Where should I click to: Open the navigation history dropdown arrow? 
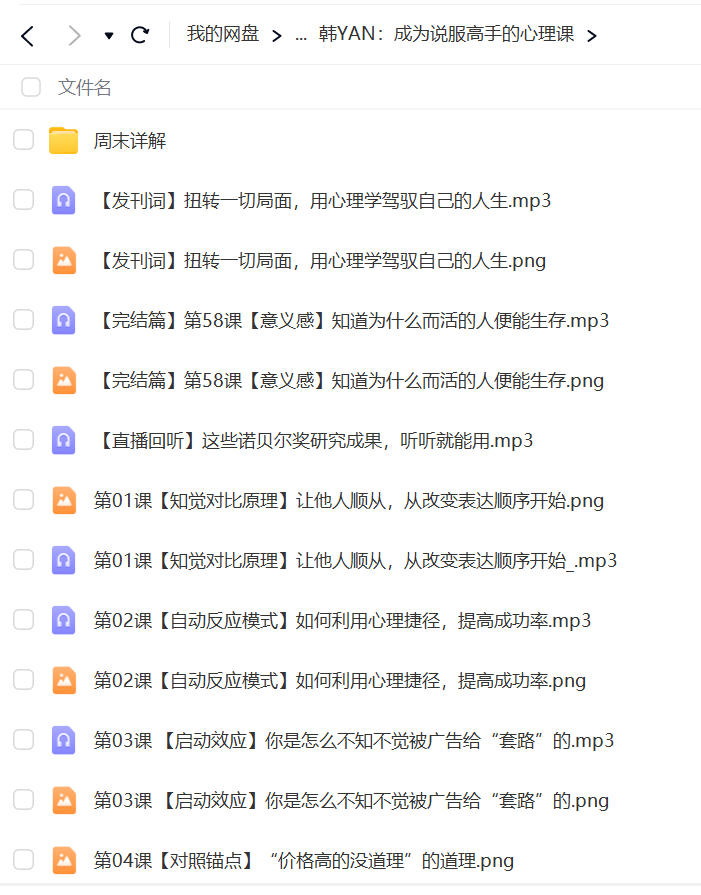point(108,36)
